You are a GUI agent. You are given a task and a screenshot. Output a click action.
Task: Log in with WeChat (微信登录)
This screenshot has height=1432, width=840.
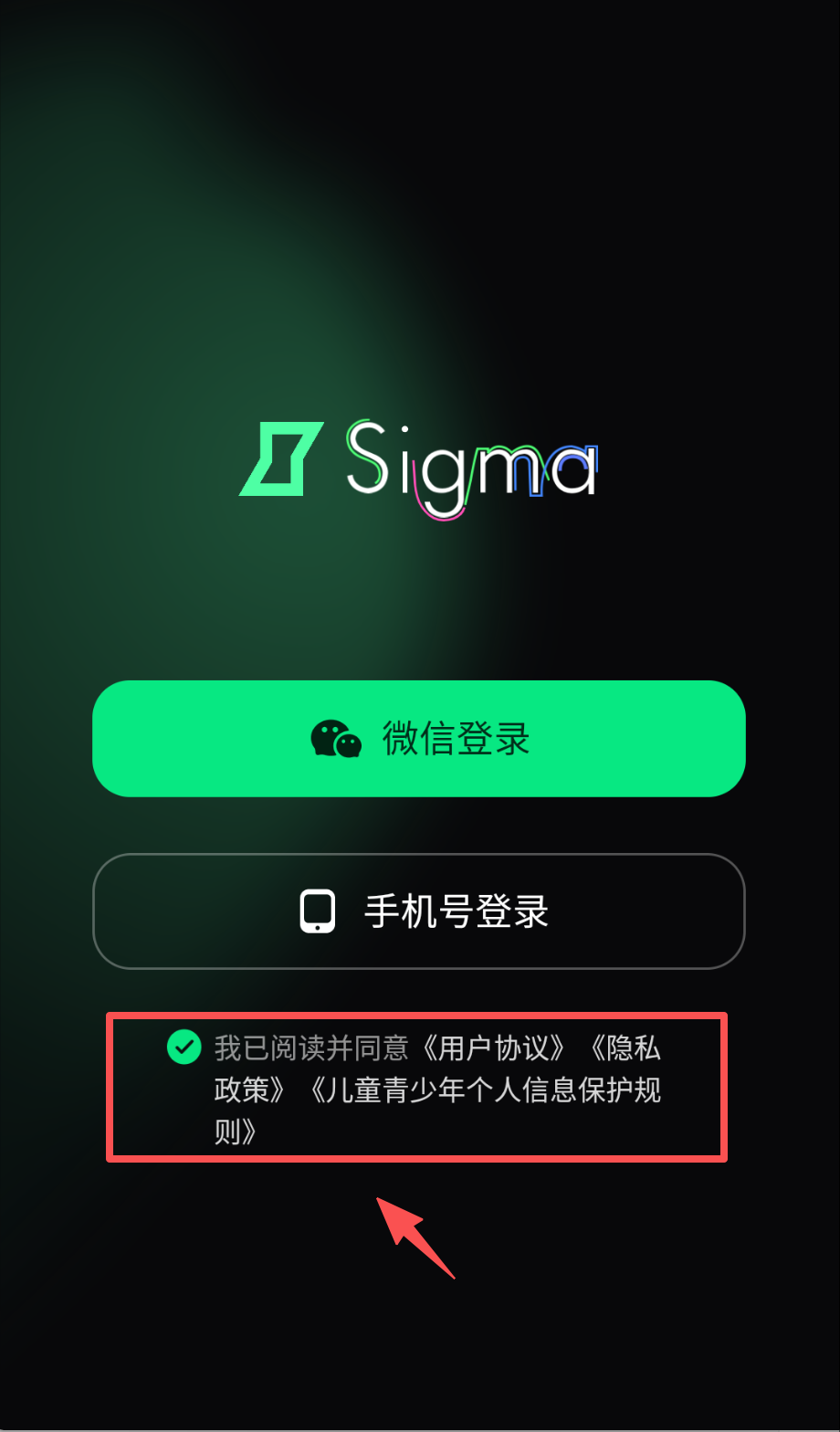pos(419,738)
